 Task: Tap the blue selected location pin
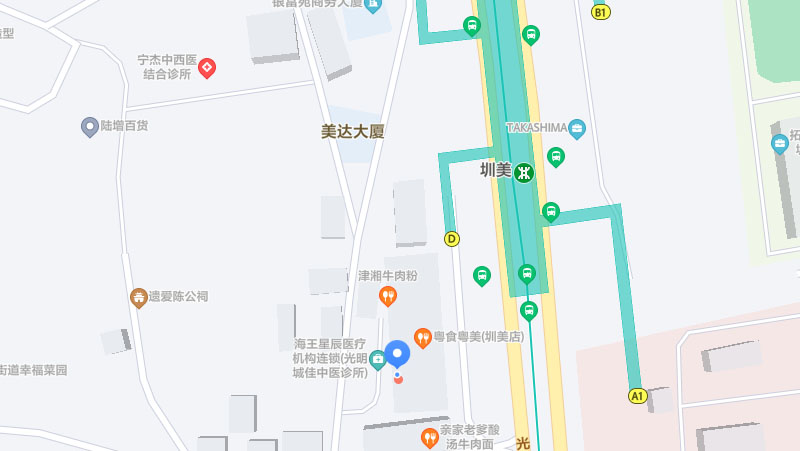point(397,356)
